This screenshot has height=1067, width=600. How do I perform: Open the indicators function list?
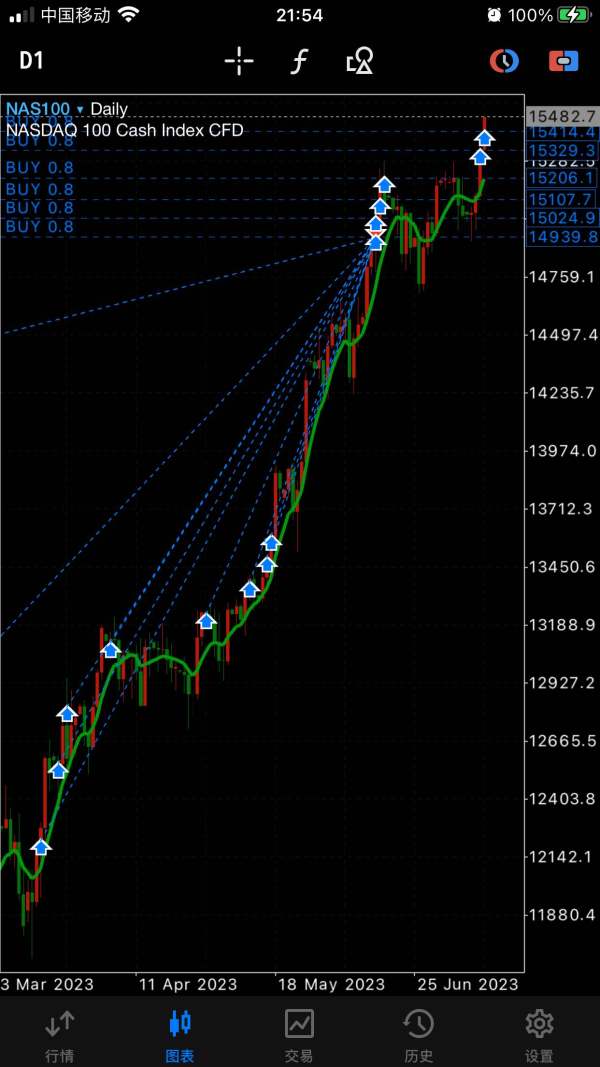tap(299, 62)
